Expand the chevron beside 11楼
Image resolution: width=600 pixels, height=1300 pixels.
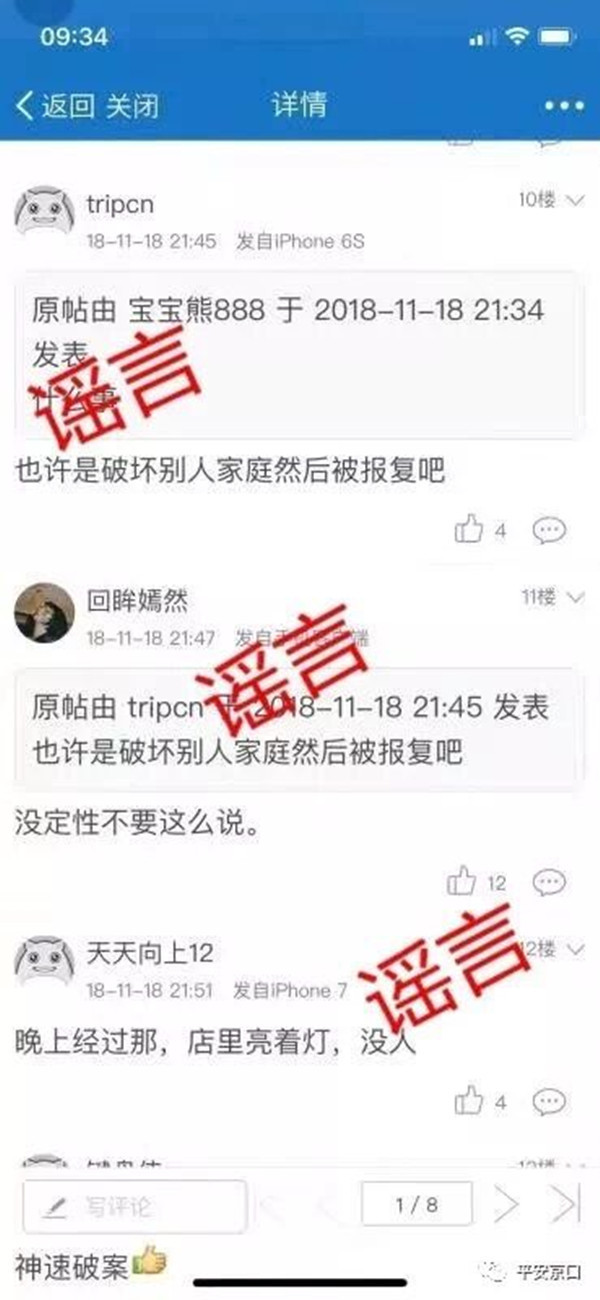pos(574,598)
